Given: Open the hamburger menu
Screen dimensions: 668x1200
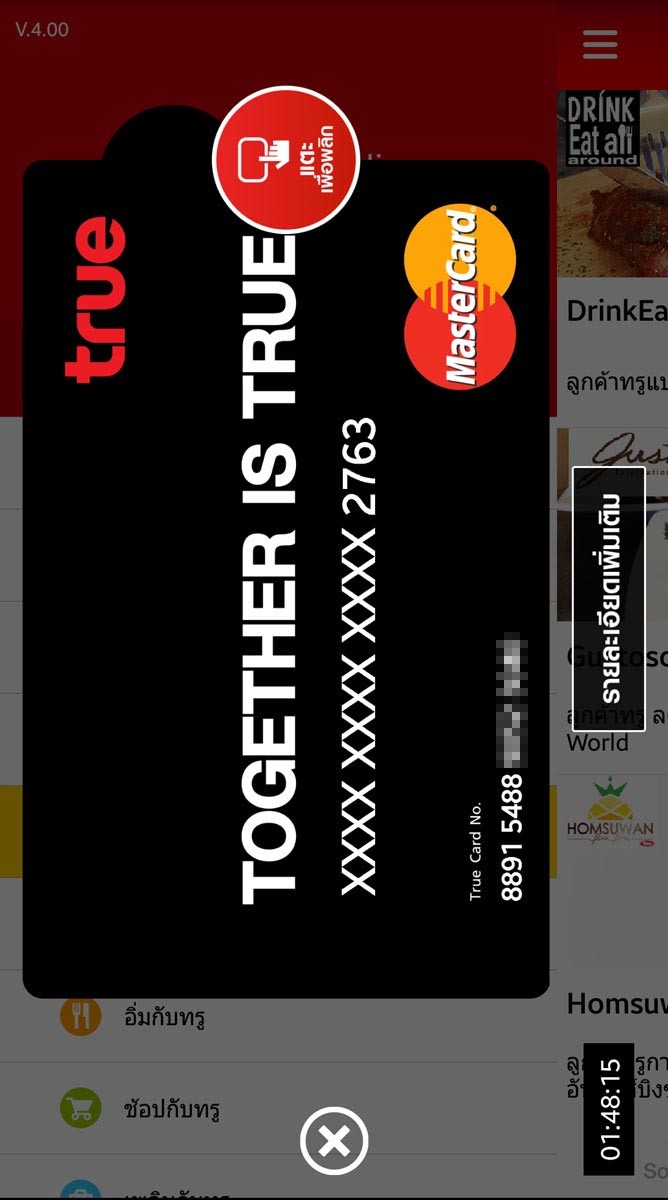Looking at the screenshot, I should [600, 44].
